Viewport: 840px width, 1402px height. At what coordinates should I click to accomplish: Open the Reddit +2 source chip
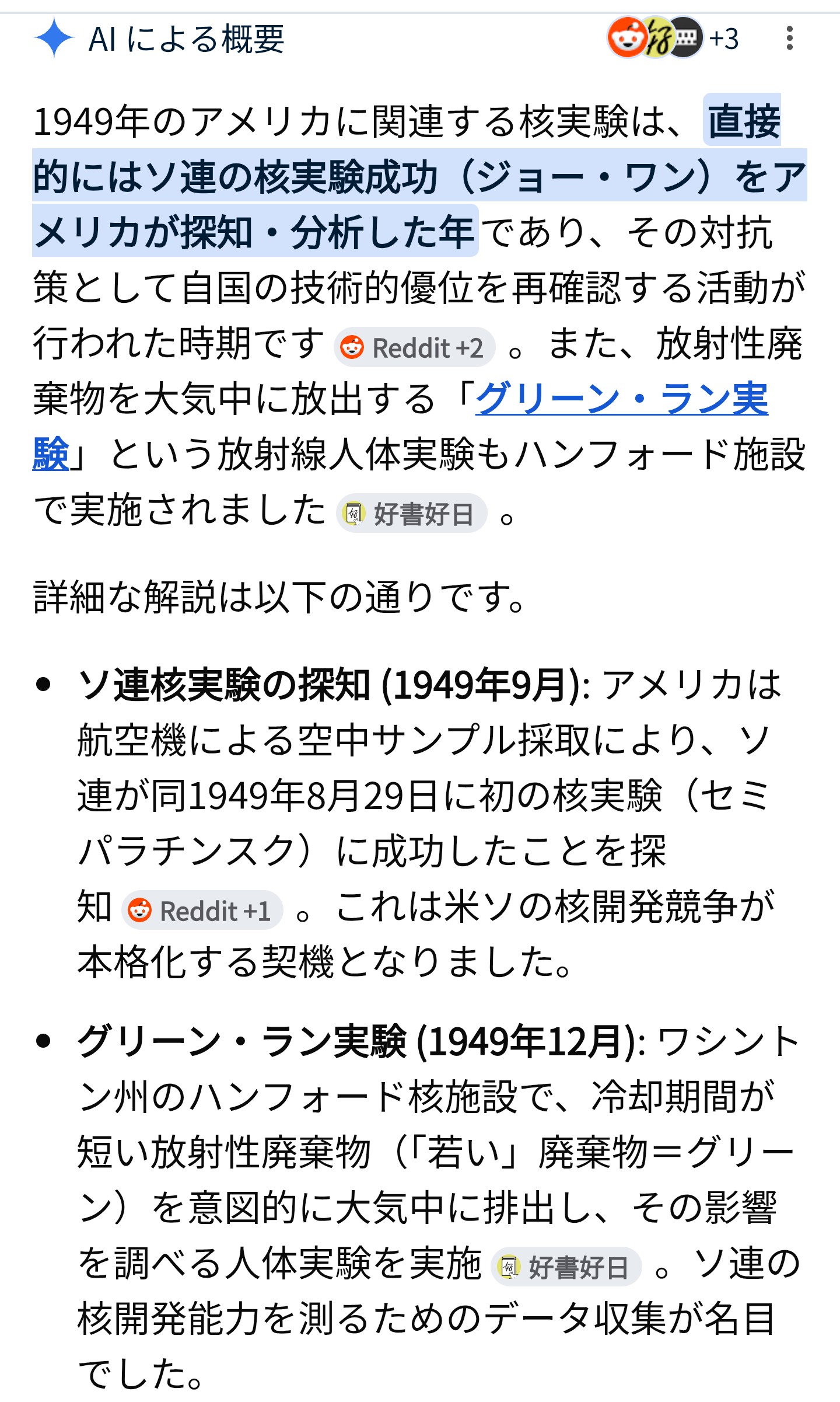click(415, 347)
